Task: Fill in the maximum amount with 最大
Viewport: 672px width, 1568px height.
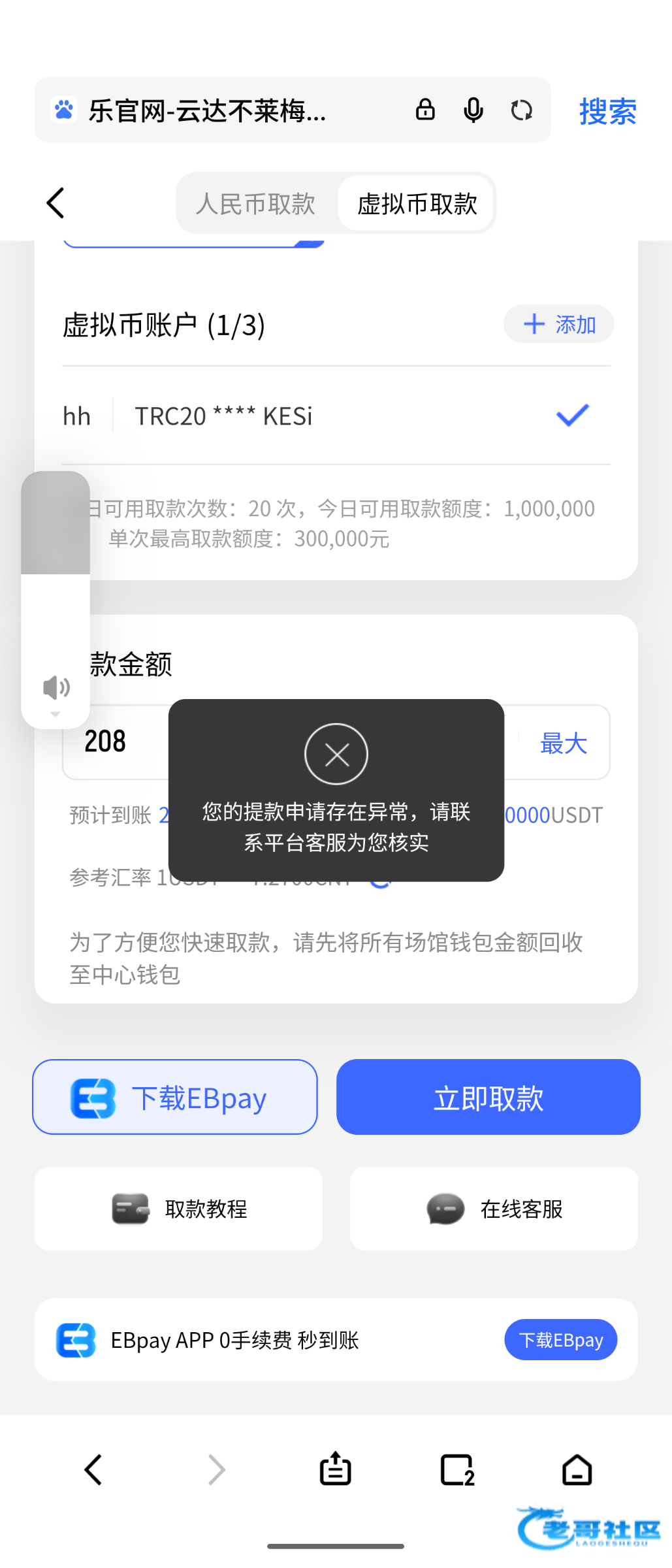Action: pyautogui.click(x=564, y=743)
